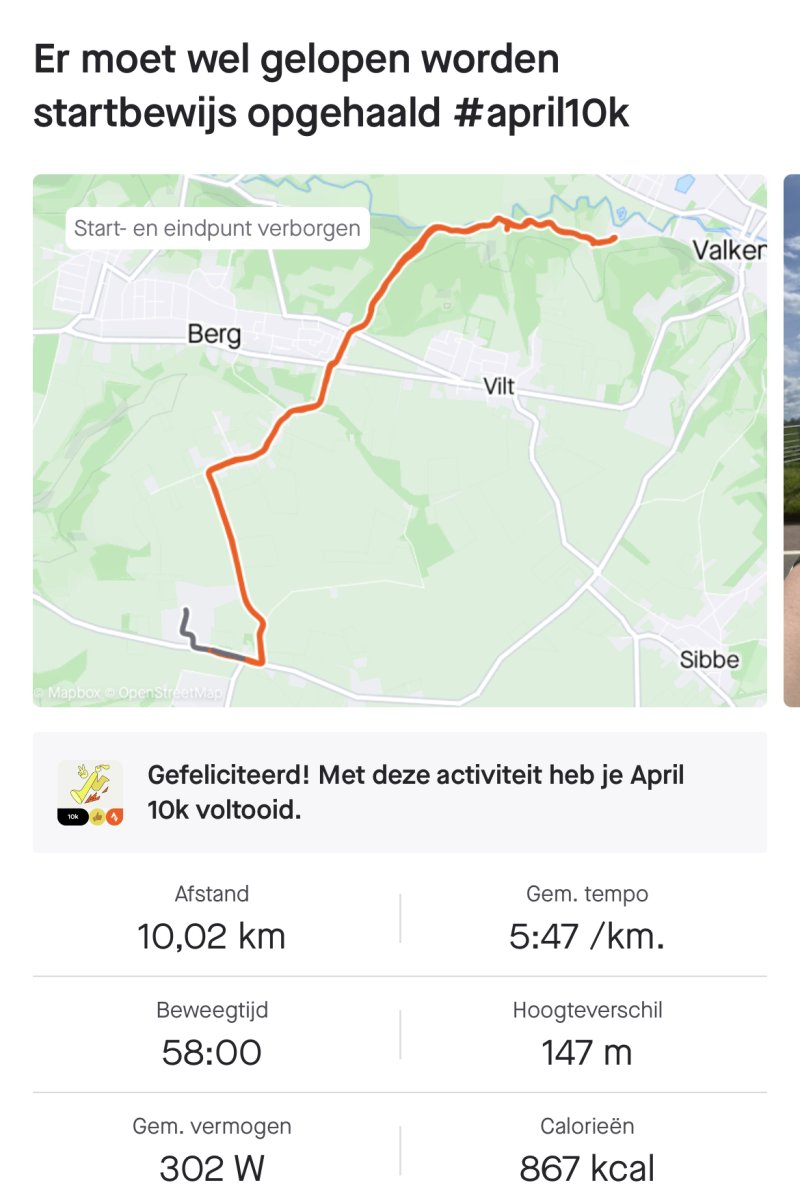Open the route map with the orange track
The width and height of the screenshot is (800, 1200).
400,440
